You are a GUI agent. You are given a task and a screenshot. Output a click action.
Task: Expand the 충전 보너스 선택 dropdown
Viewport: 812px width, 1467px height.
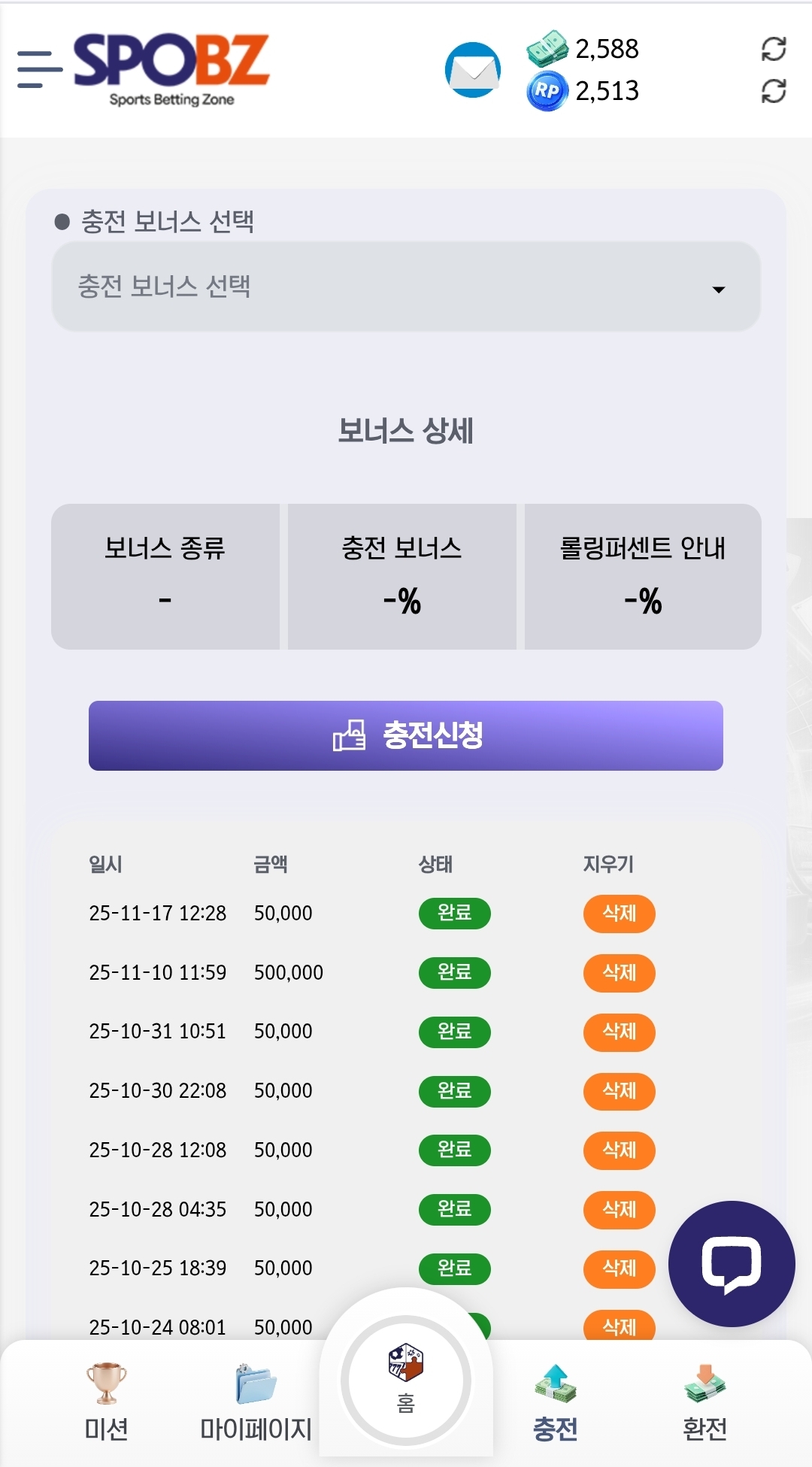406,287
